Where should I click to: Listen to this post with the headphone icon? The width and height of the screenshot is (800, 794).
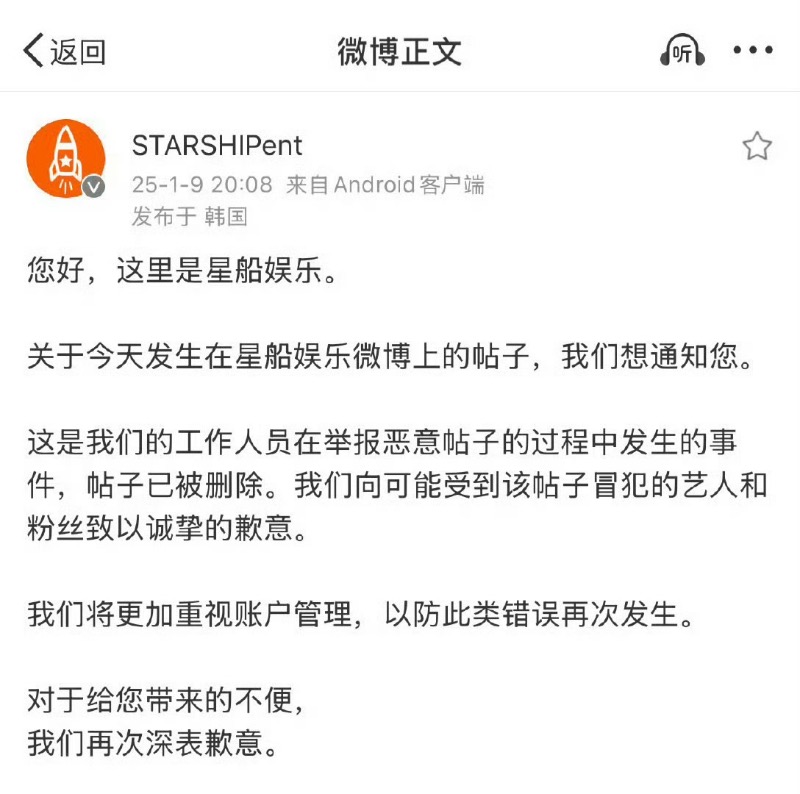tap(683, 51)
